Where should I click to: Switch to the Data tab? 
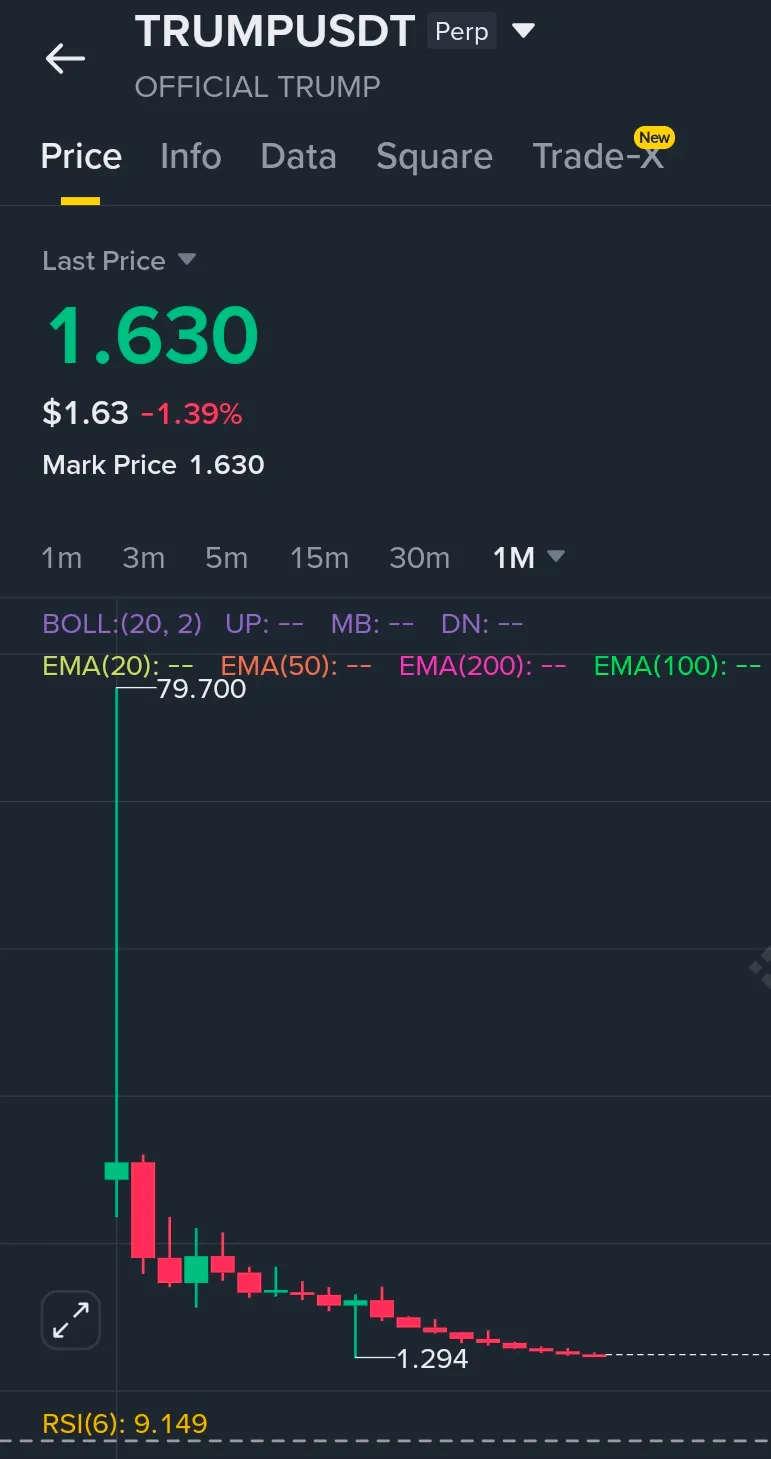tap(298, 156)
